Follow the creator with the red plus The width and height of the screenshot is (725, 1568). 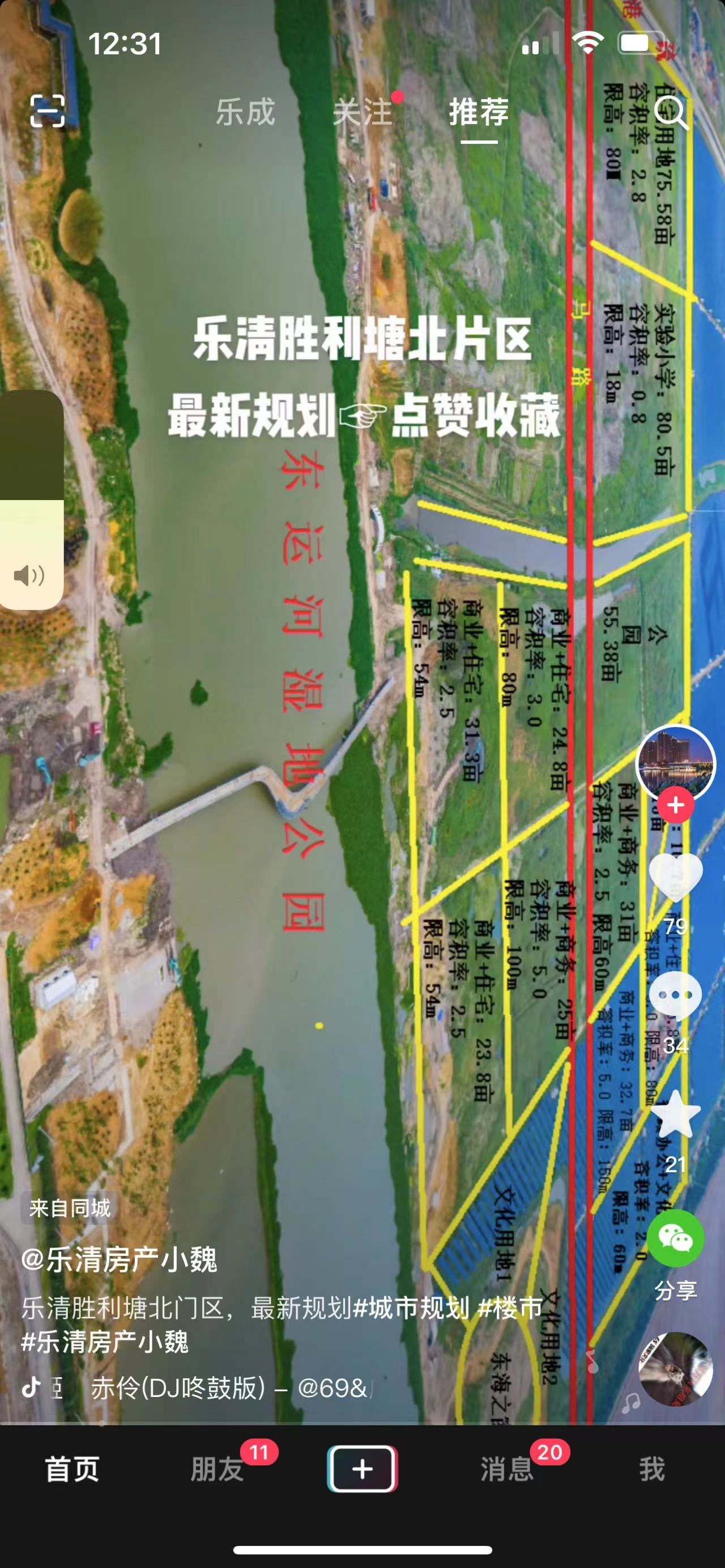pos(675,805)
